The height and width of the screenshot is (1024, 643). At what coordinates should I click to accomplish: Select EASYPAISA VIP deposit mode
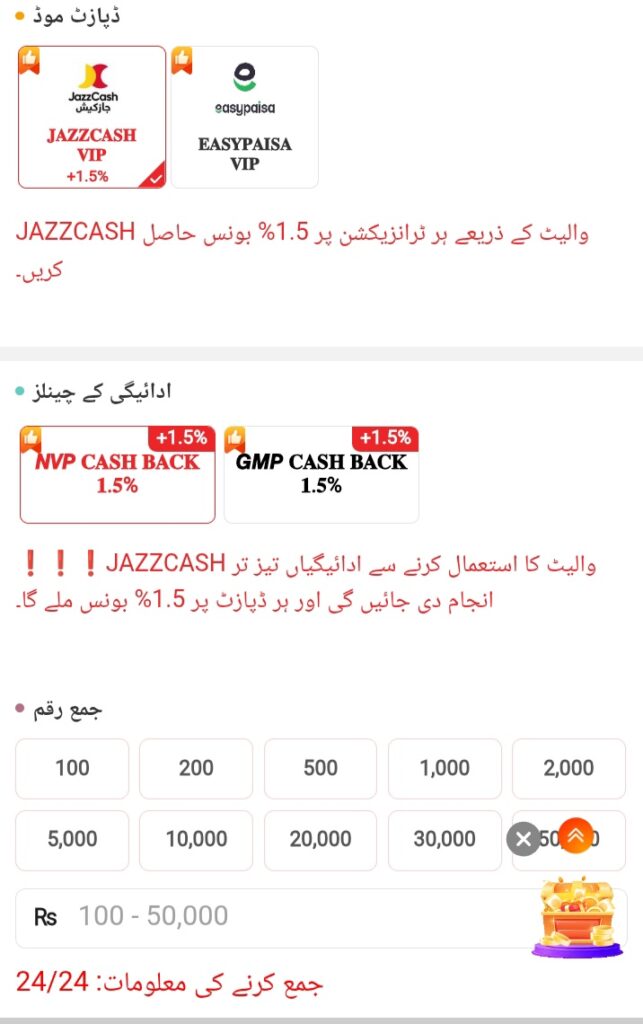click(x=245, y=117)
